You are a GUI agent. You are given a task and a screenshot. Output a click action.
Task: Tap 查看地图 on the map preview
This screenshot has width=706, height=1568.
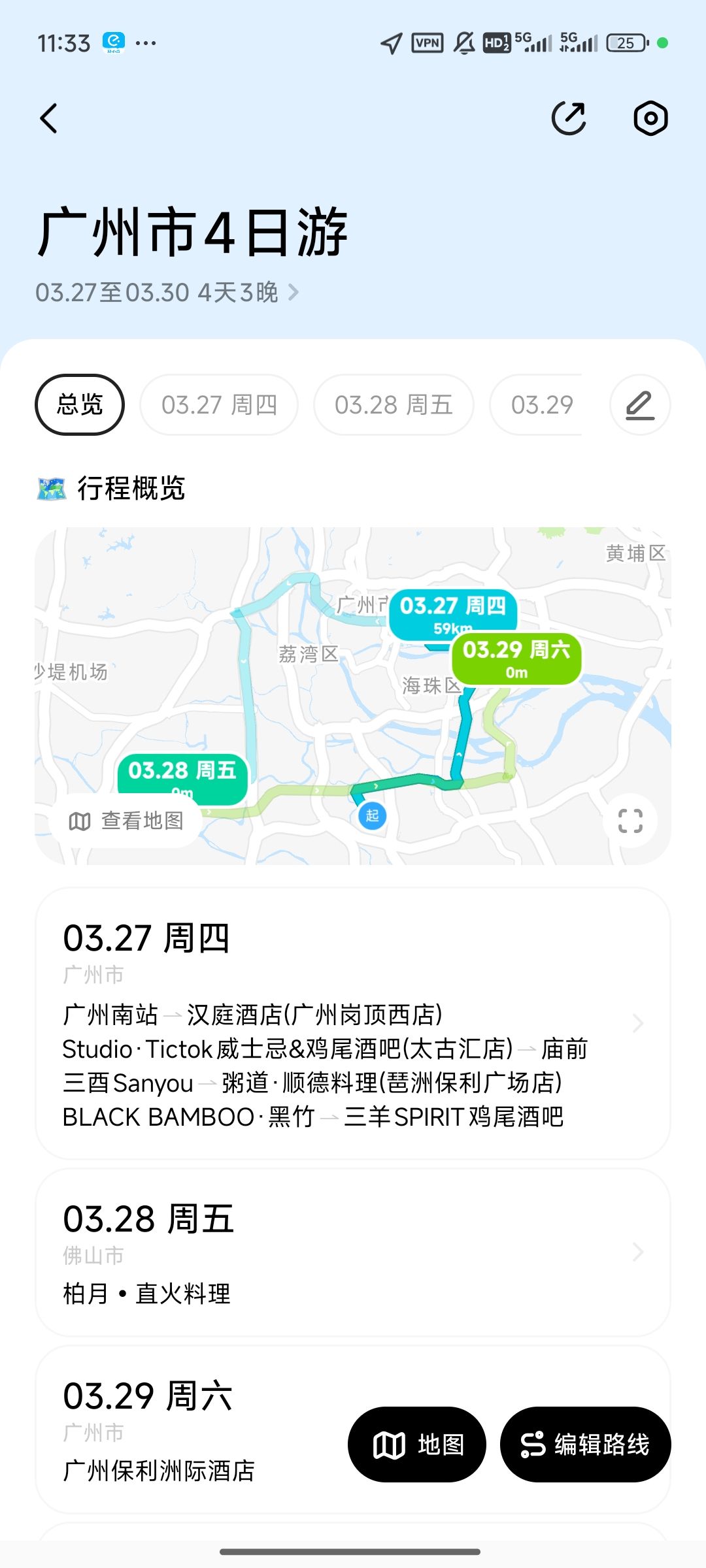click(126, 821)
